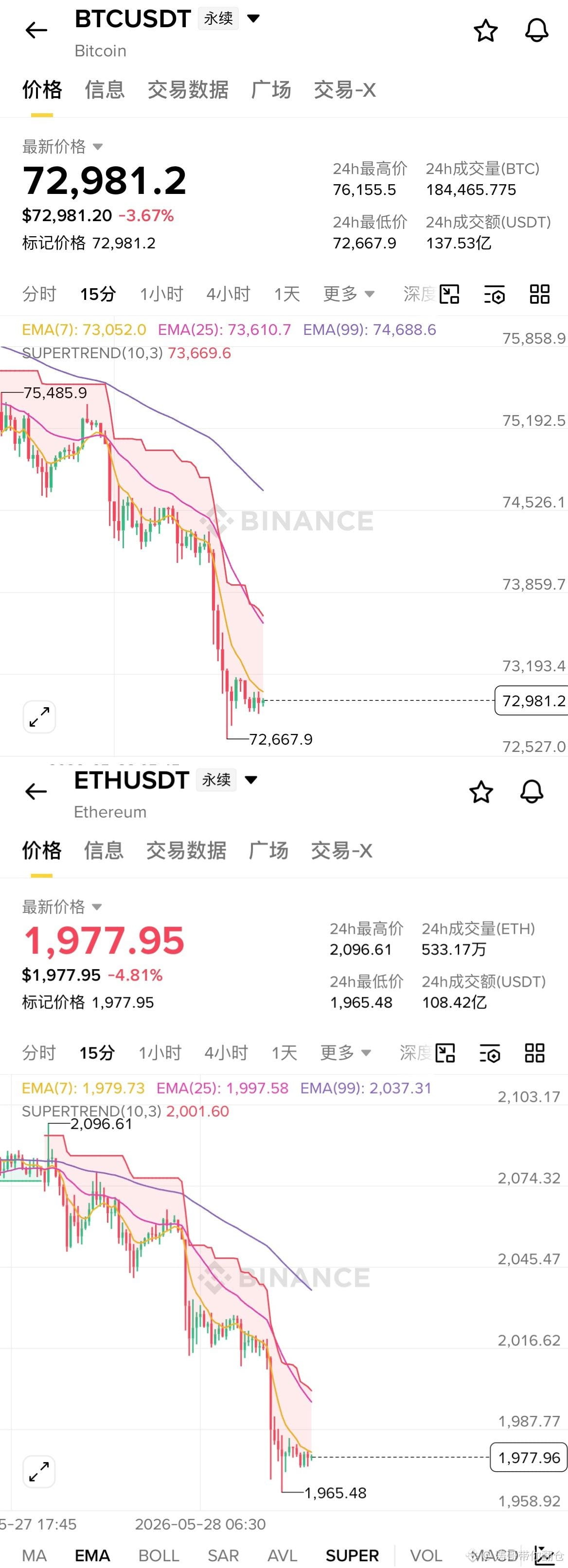Go back from the BTCUSDT page
This screenshot has width=568, height=1568.
36,30
